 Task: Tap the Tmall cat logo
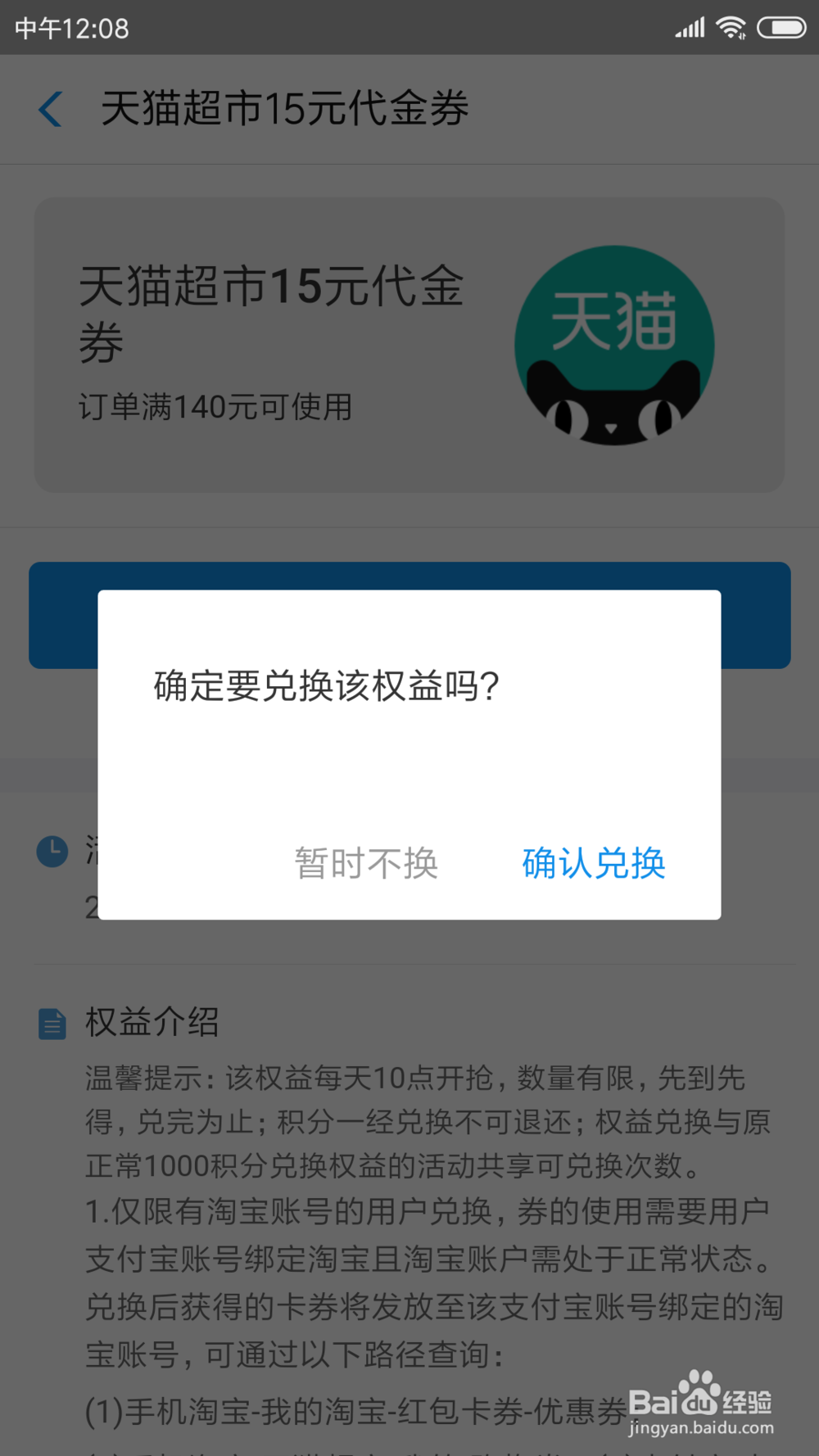point(614,344)
